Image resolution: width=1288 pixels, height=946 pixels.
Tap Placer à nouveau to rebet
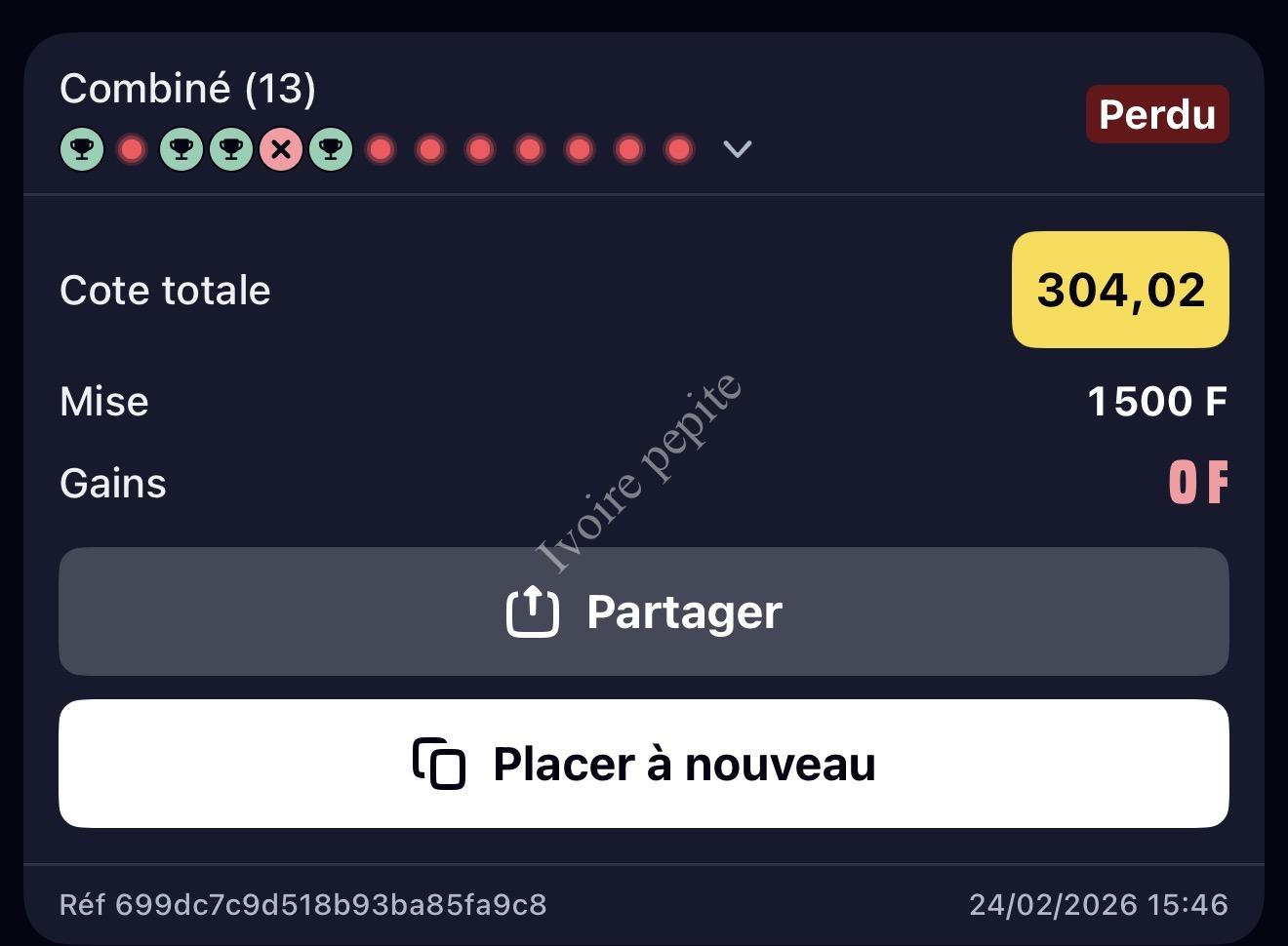coord(643,764)
